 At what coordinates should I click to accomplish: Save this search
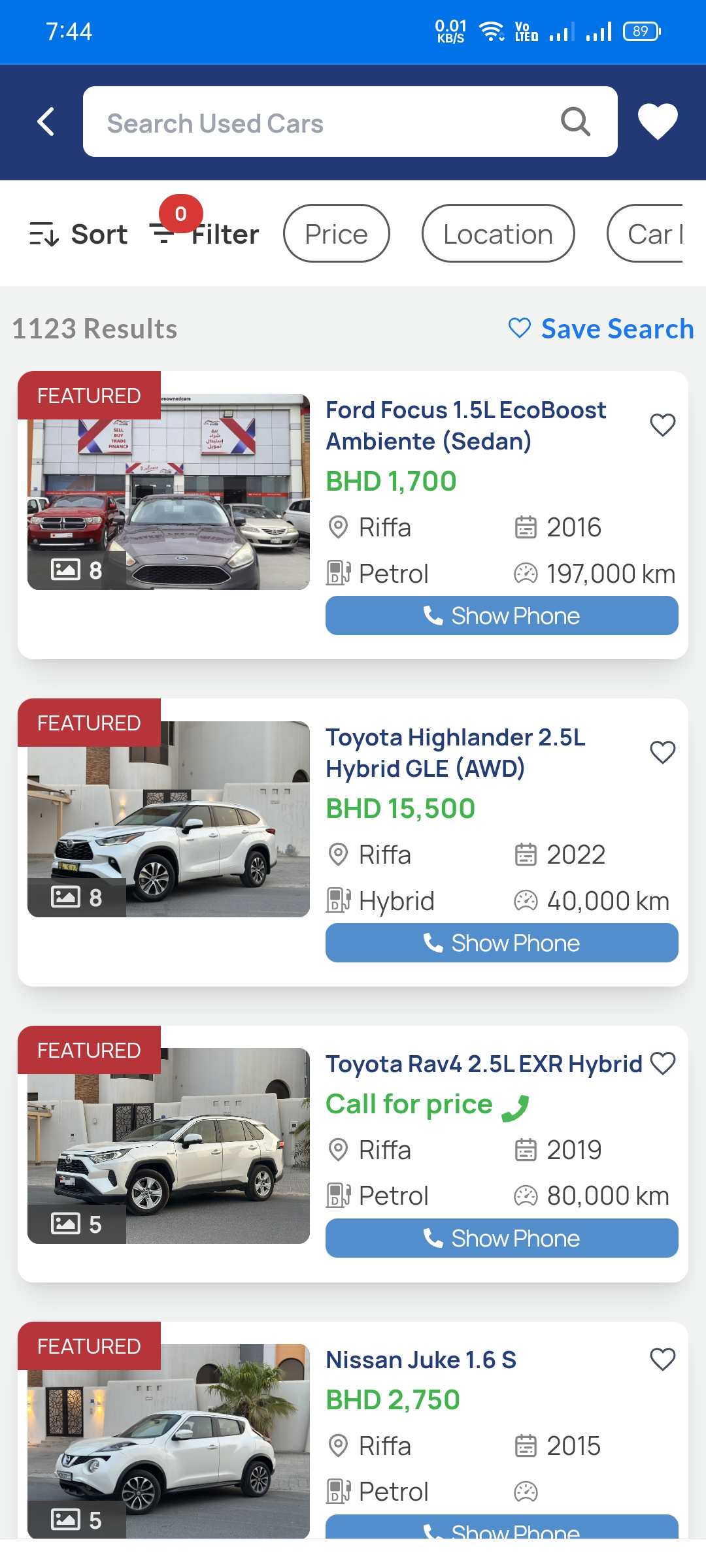click(x=601, y=329)
